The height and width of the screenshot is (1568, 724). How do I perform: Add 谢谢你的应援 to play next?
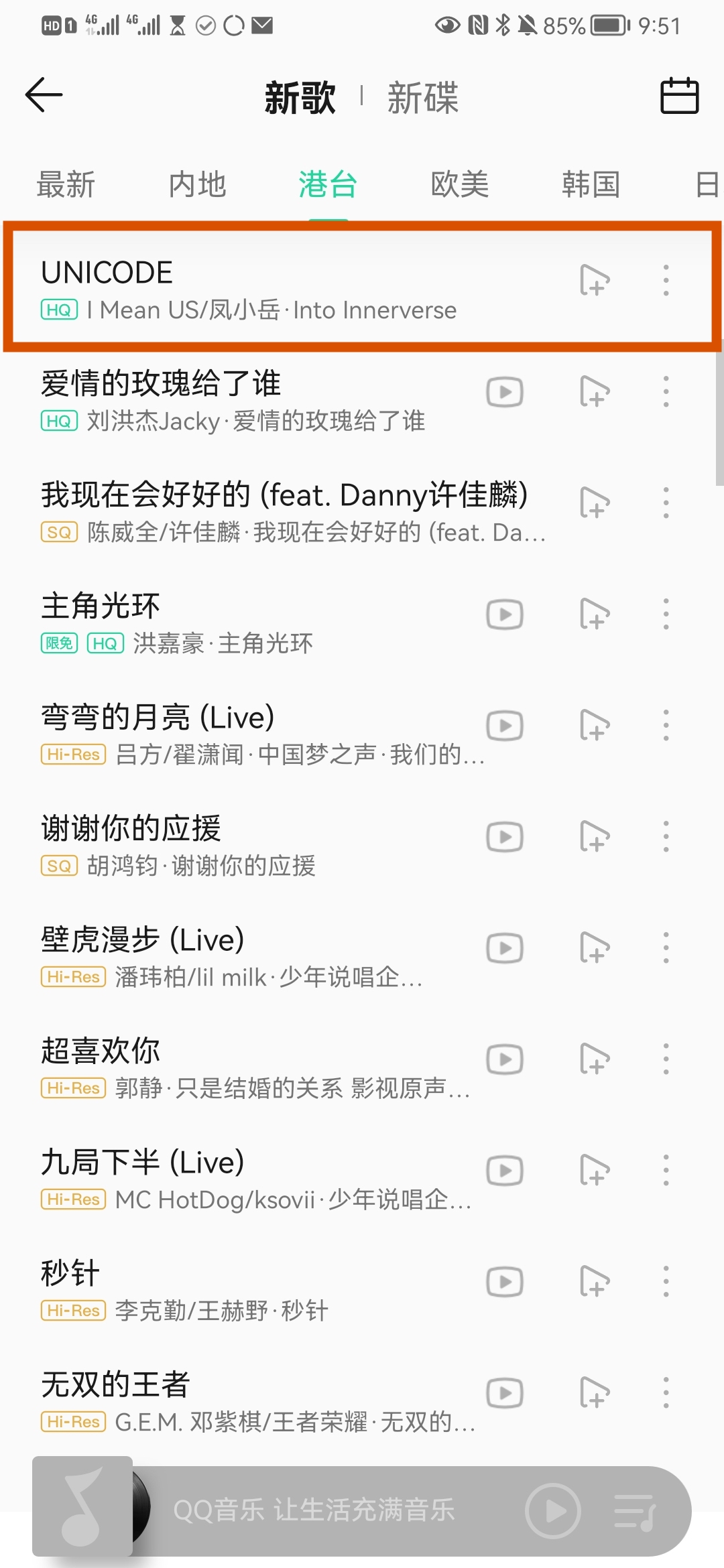(x=594, y=837)
